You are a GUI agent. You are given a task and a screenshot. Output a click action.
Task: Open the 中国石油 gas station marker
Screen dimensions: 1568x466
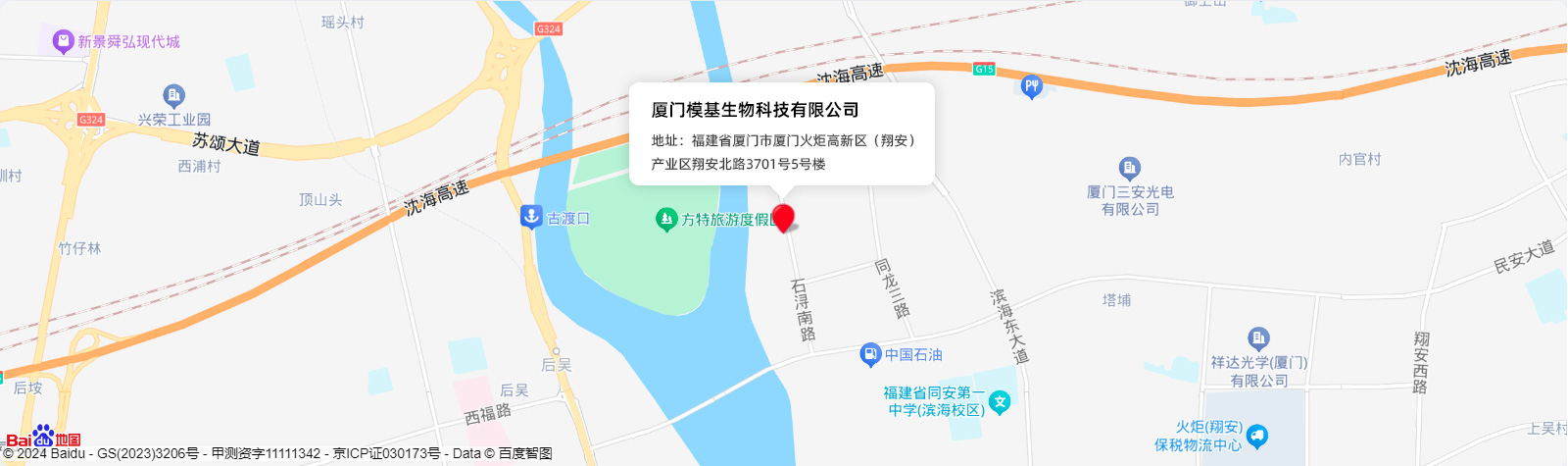click(870, 354)
